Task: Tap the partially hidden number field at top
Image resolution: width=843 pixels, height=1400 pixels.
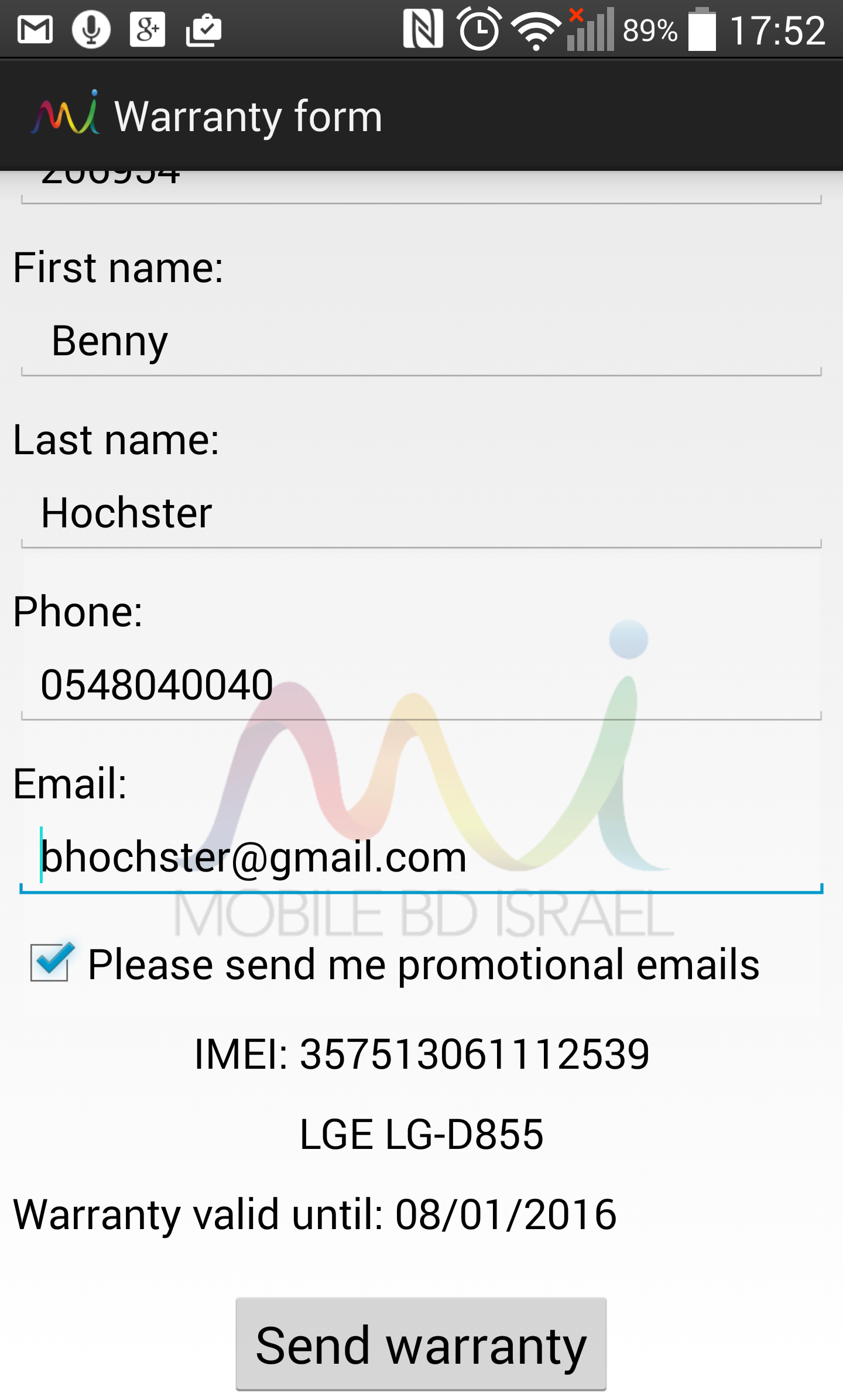Action: point(421,185)
